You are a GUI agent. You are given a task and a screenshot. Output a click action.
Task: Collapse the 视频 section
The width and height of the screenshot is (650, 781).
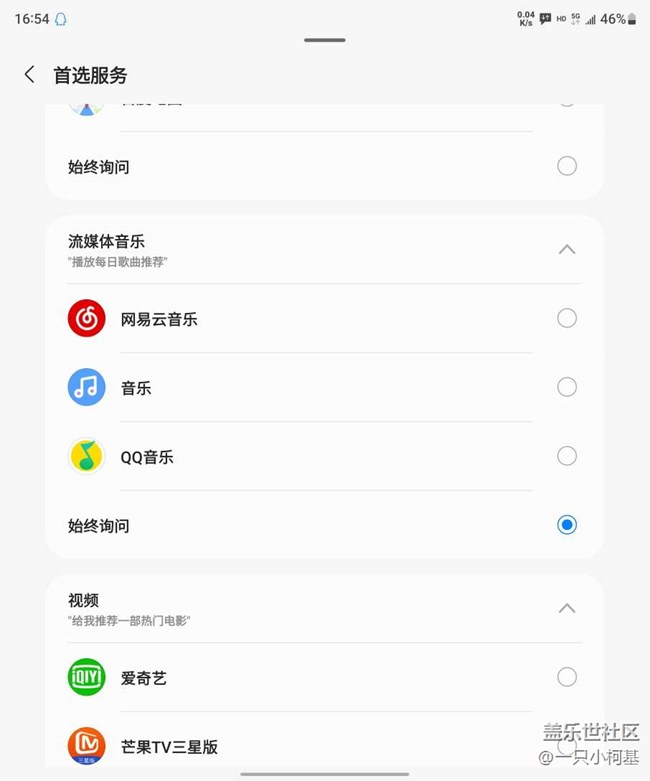coord(566,608)
